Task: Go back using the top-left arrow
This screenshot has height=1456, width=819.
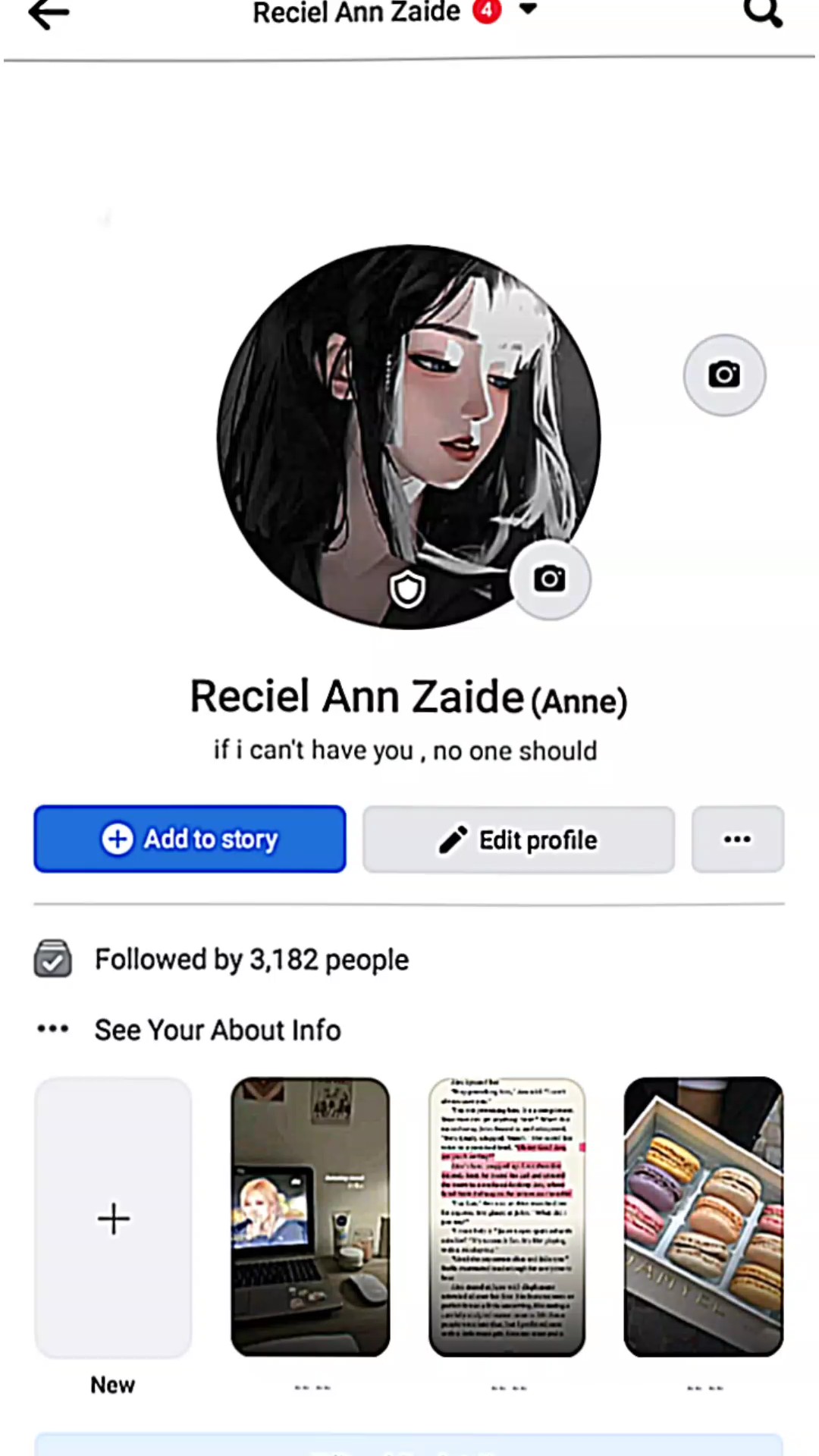Action: tap(49, 14)
